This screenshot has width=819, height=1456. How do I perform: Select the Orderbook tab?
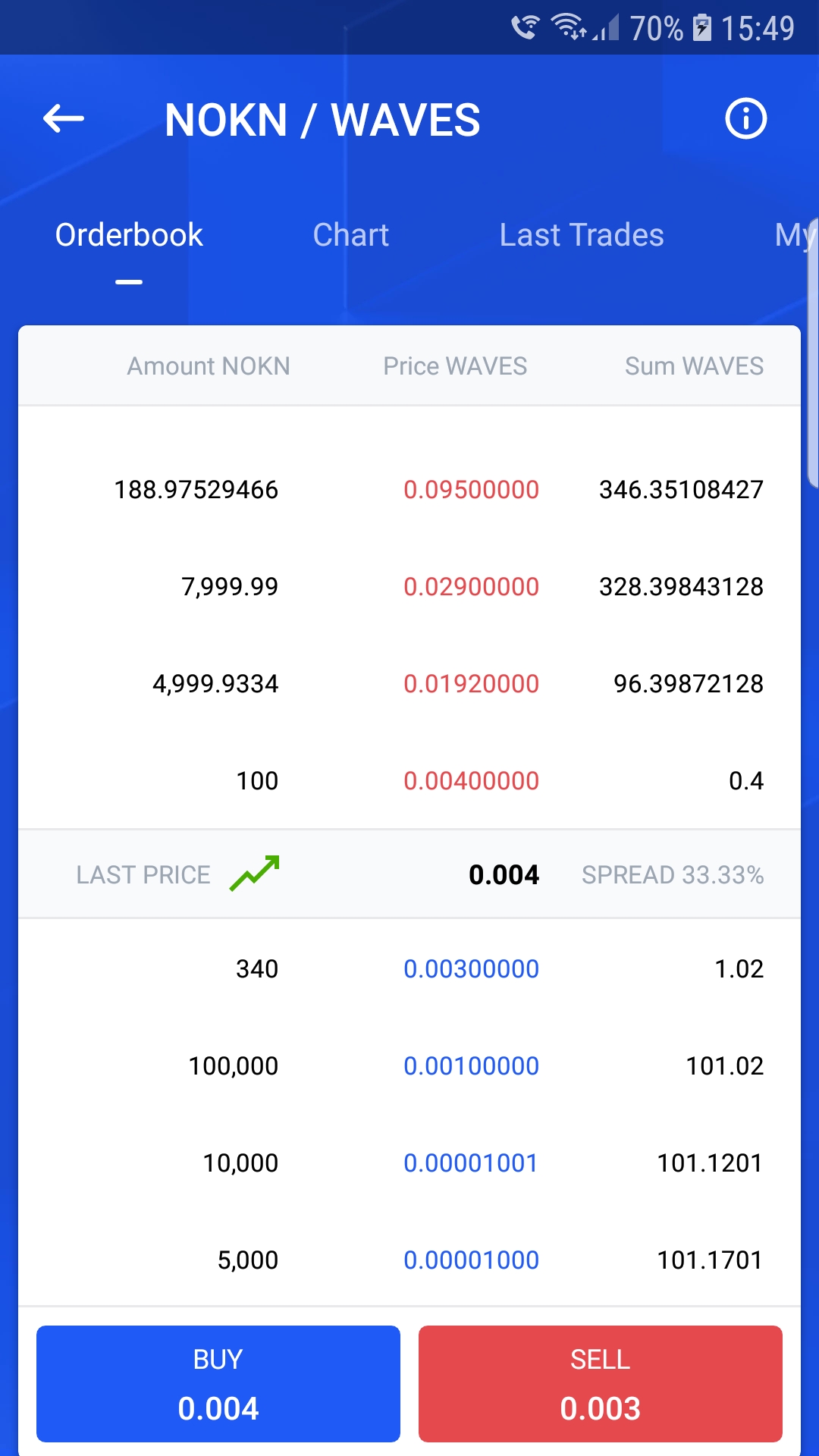[129, 235]
